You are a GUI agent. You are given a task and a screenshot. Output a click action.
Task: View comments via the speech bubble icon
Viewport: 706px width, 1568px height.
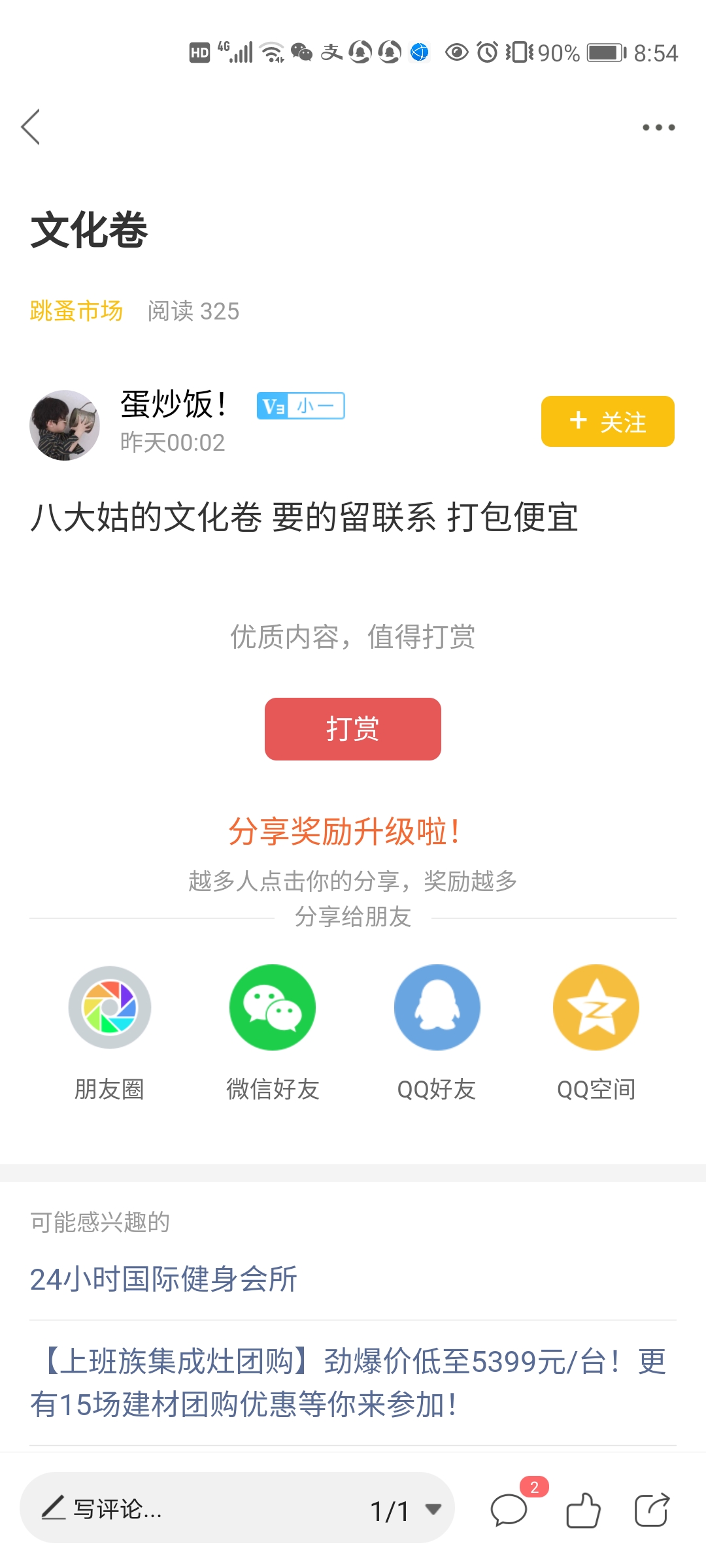(x=509, y=1510)
